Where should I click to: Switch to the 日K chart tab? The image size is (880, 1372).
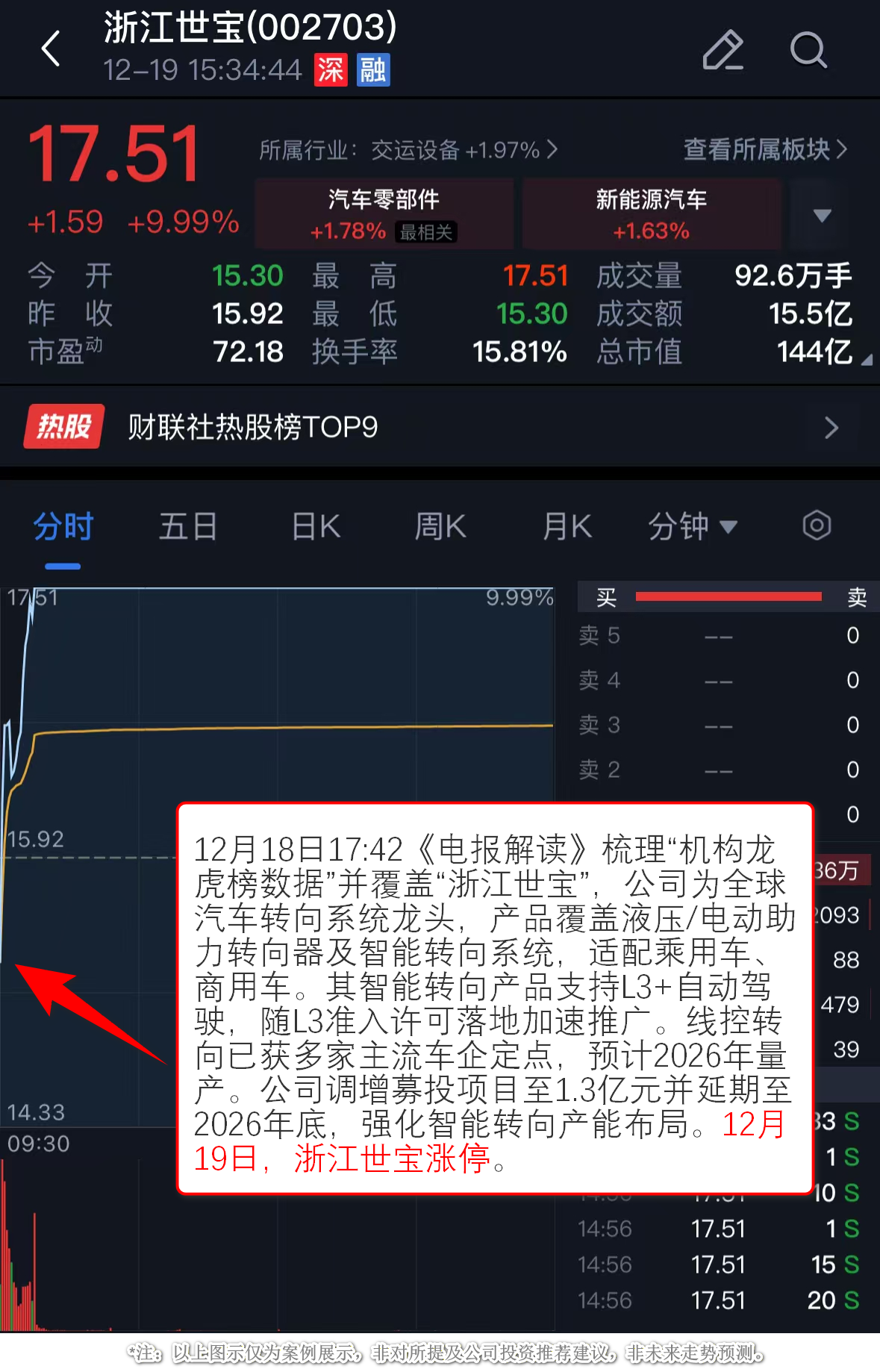coord(316,527)
